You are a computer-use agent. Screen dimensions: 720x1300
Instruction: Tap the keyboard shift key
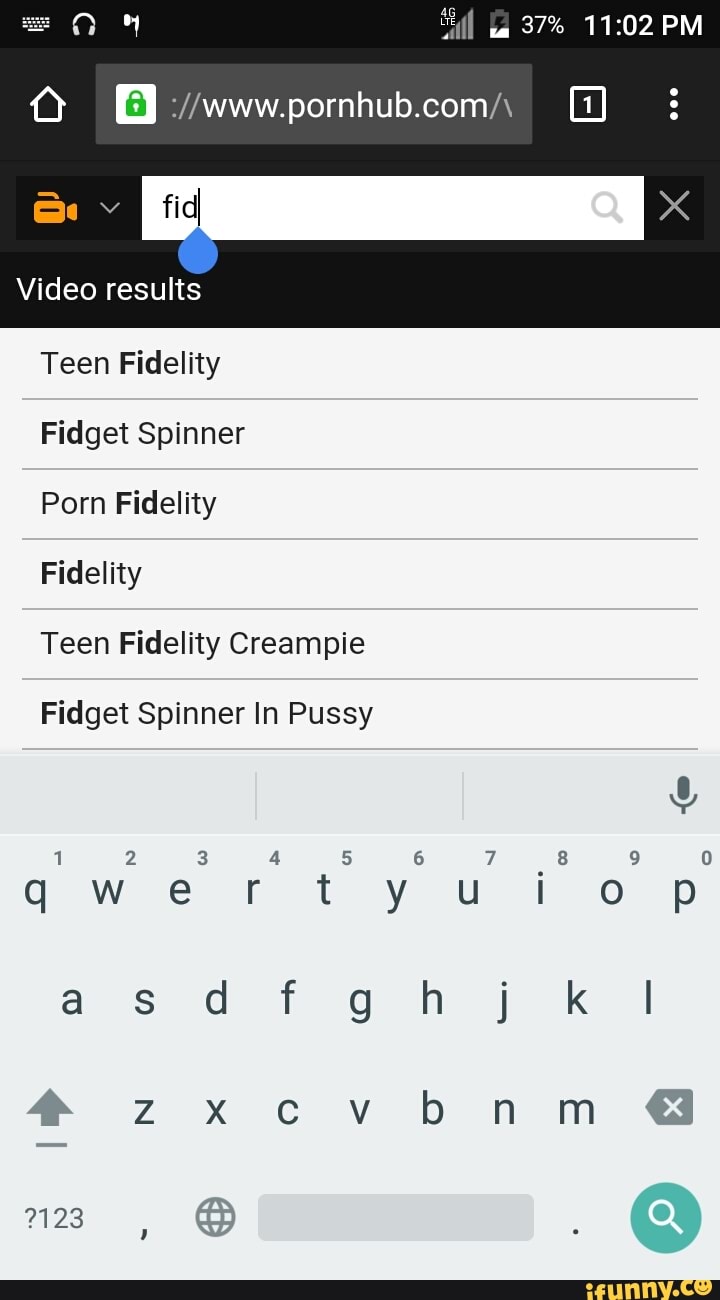pos(50,1112)
